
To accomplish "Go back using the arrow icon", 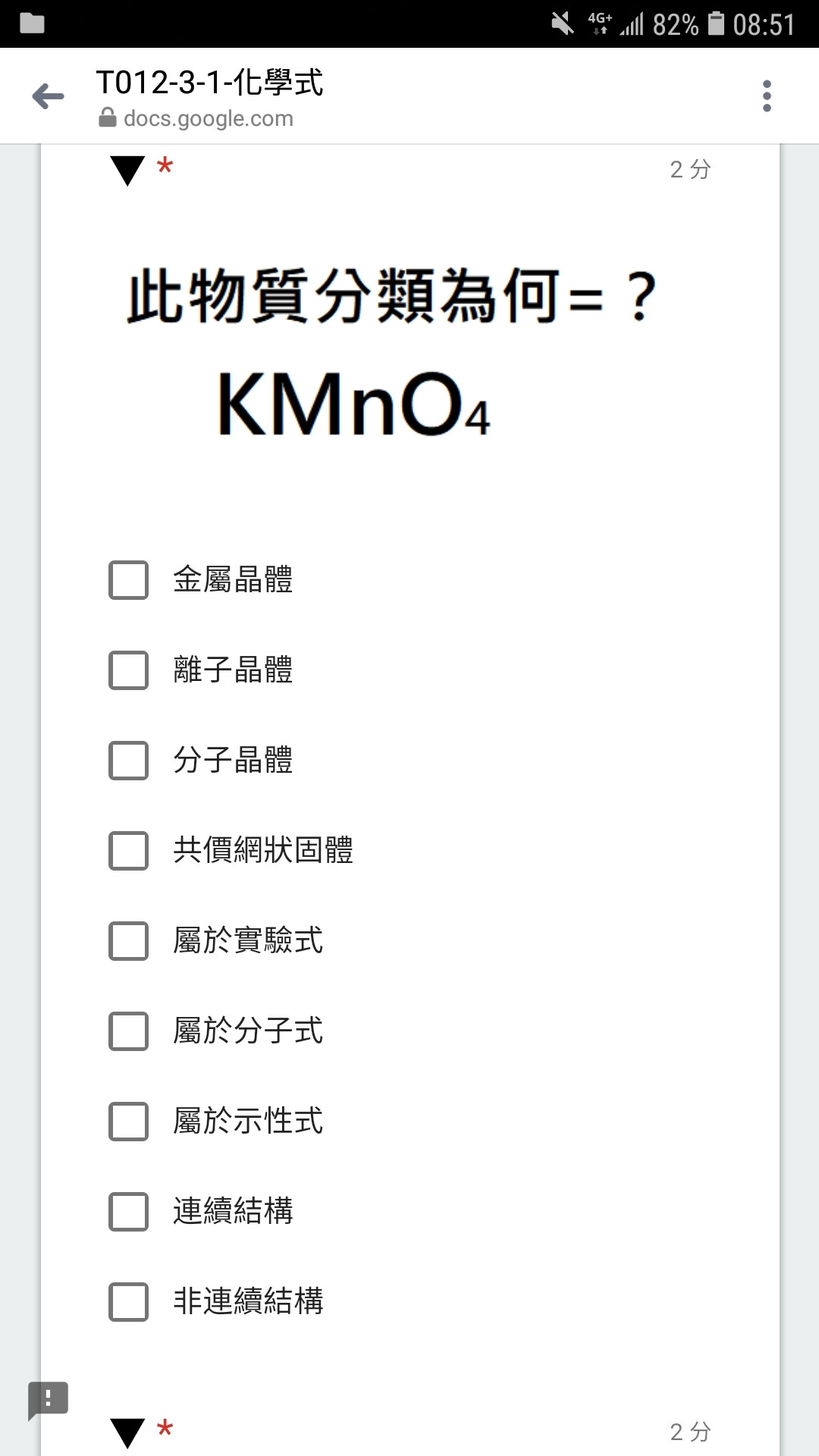I will pos(49,96).
